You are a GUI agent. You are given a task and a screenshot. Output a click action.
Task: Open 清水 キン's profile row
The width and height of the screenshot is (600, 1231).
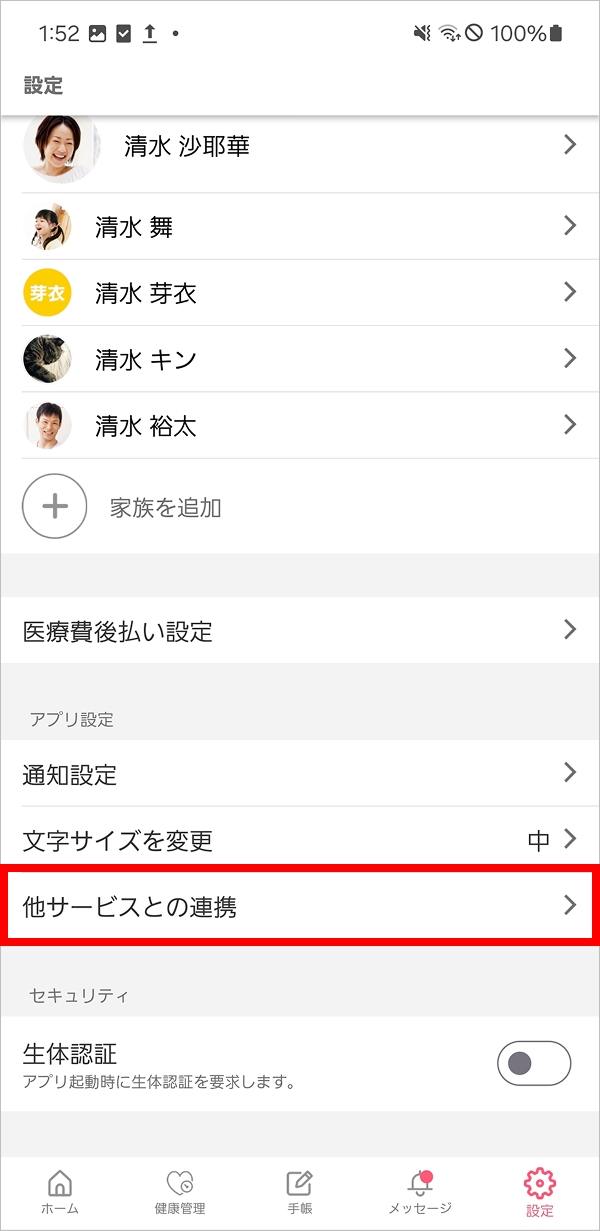coord(300,359)
